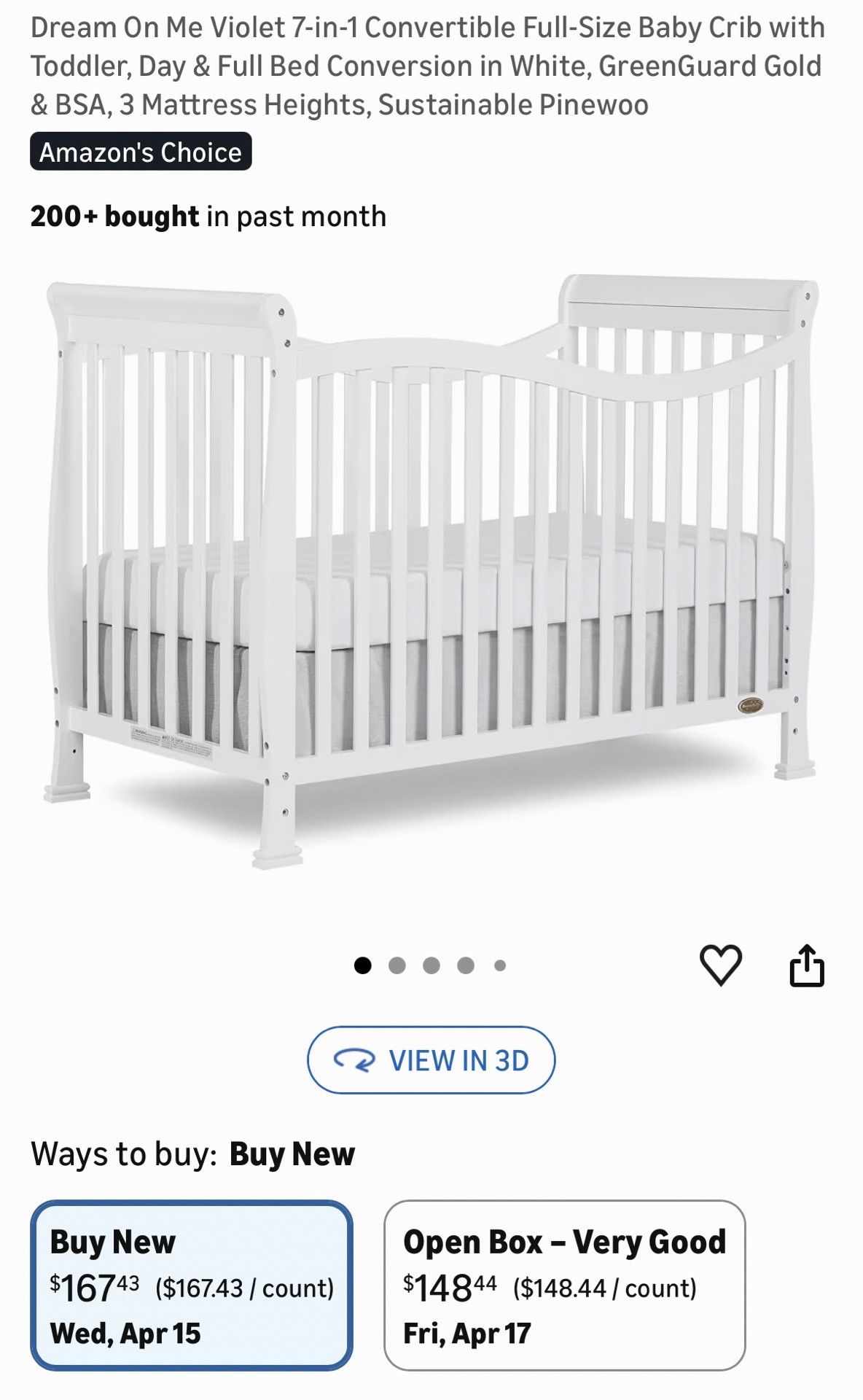Select the Buy New option
Screen dimensions: 863x1400
pyautogui.click(x=192, y=1286)
